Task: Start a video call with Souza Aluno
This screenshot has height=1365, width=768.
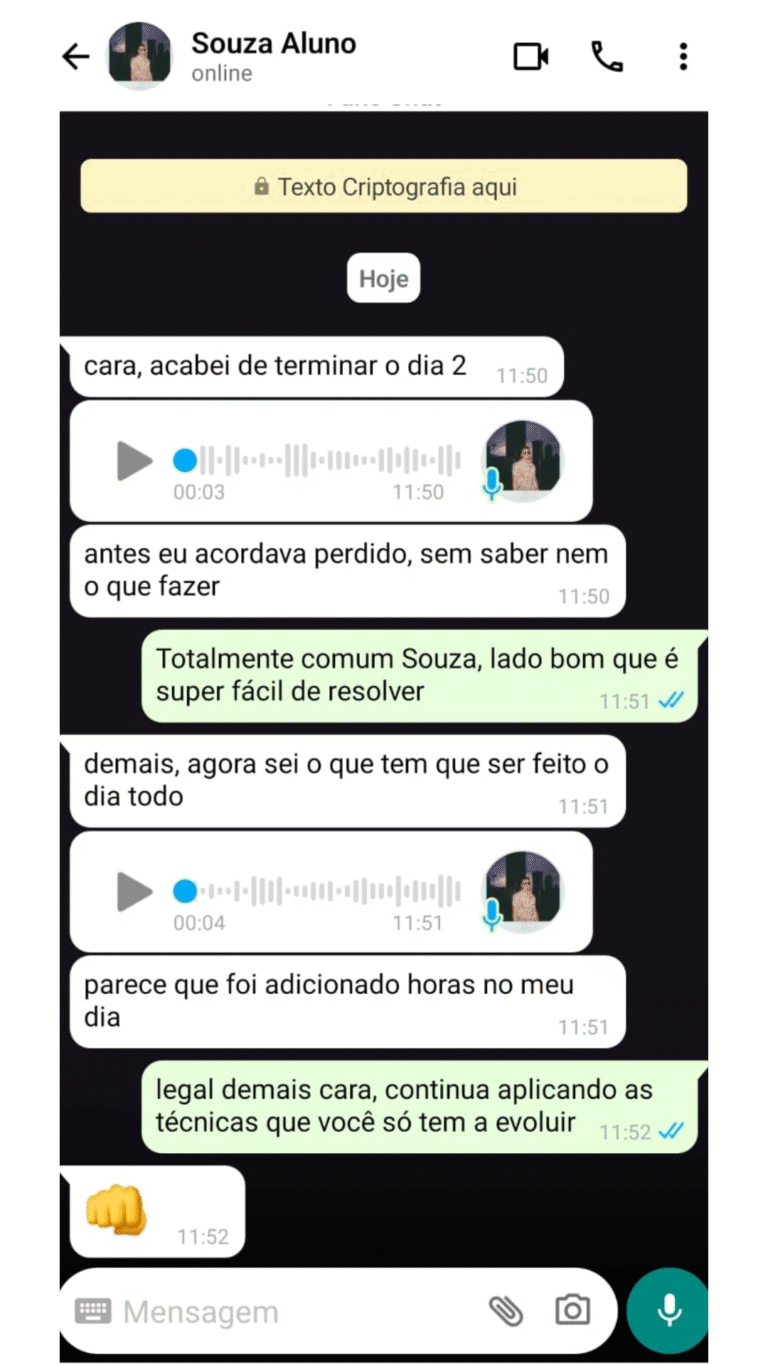Action: click(531, 57)
